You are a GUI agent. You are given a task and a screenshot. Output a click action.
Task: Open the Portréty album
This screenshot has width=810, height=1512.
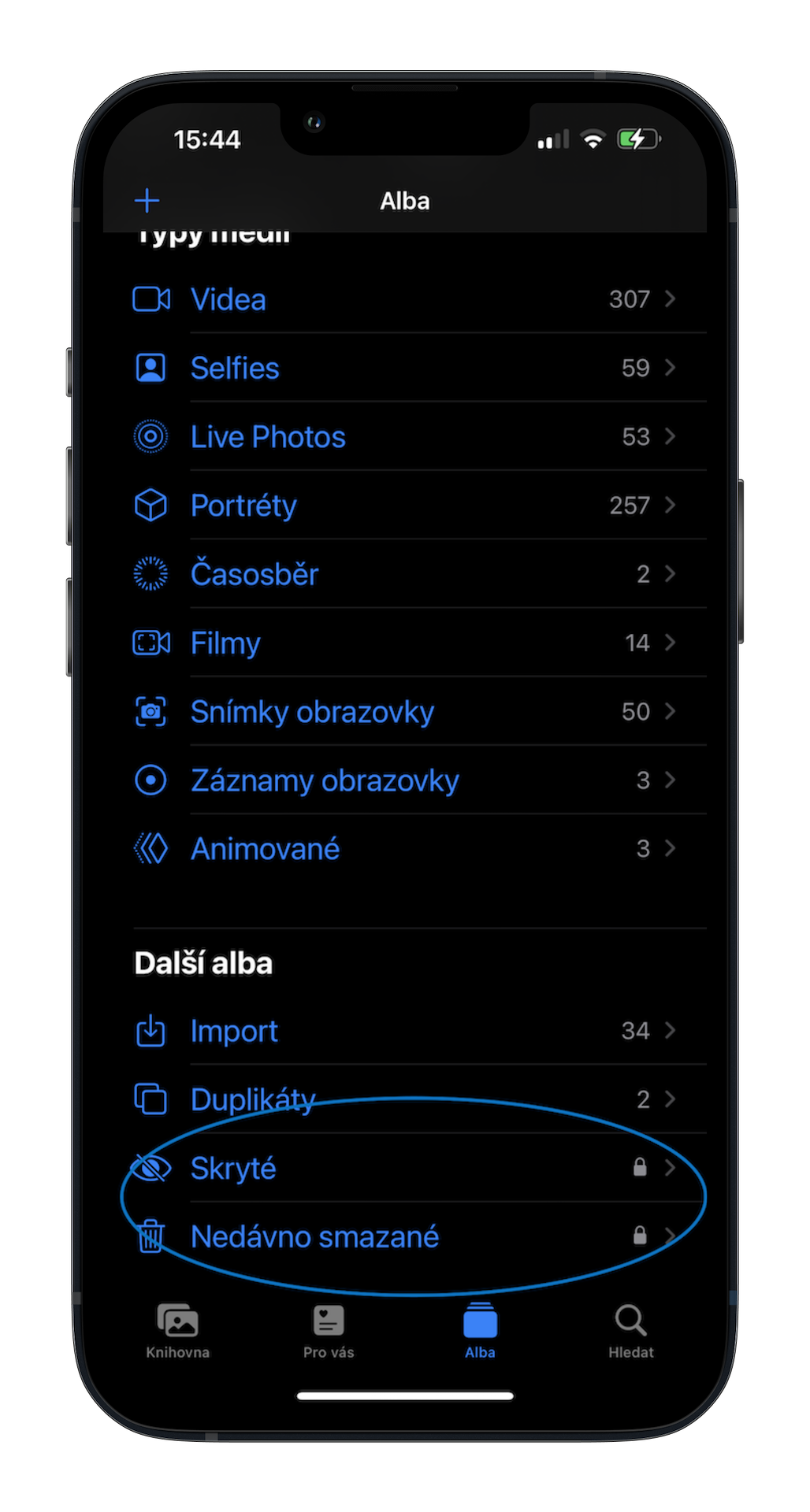(405, 505)
